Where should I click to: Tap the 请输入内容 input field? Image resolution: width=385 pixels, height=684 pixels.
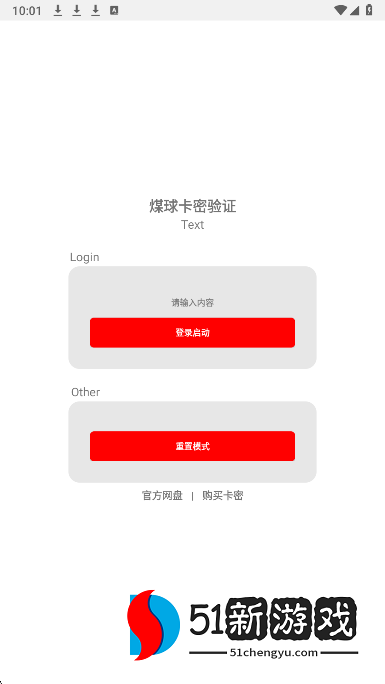tap(192, 302)
